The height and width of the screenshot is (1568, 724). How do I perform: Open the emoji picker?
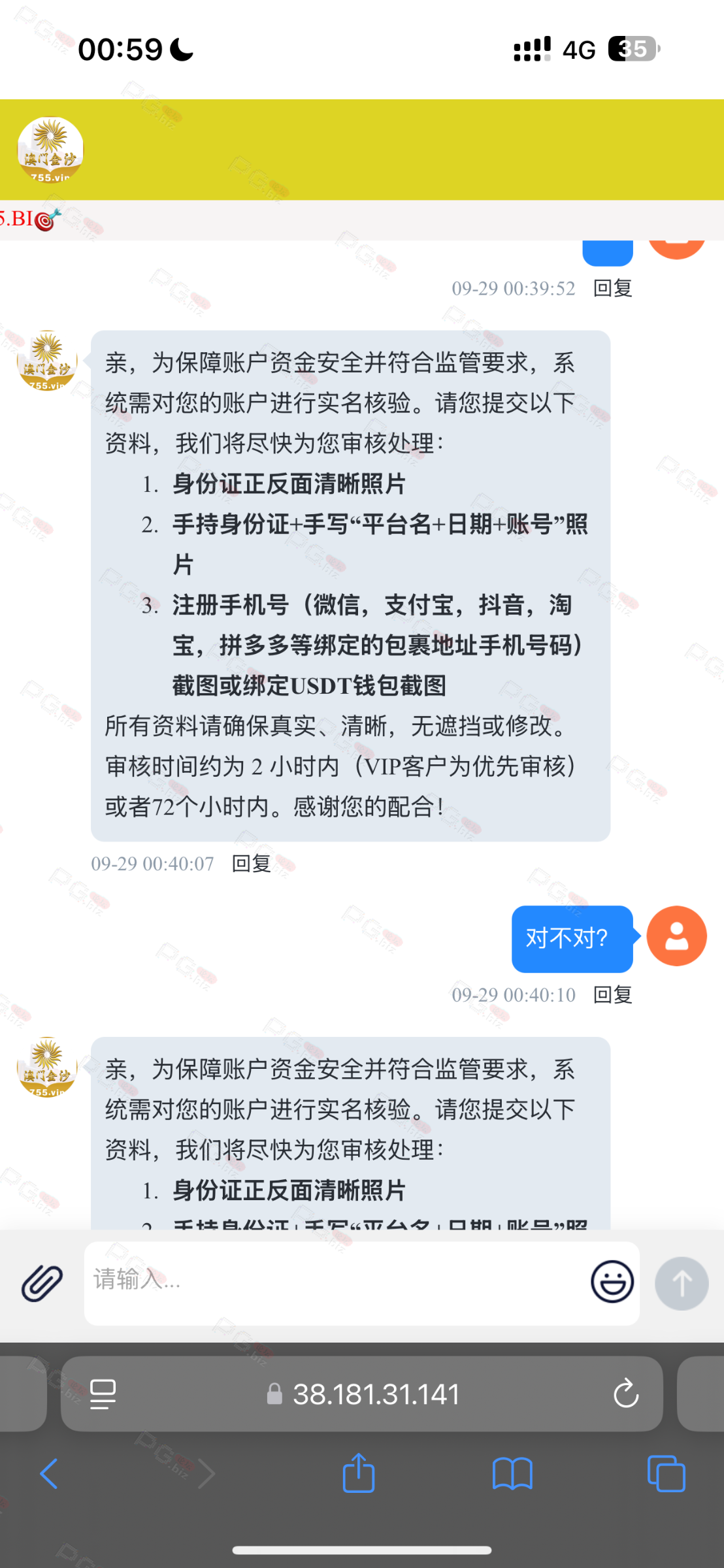[612, 1282]
